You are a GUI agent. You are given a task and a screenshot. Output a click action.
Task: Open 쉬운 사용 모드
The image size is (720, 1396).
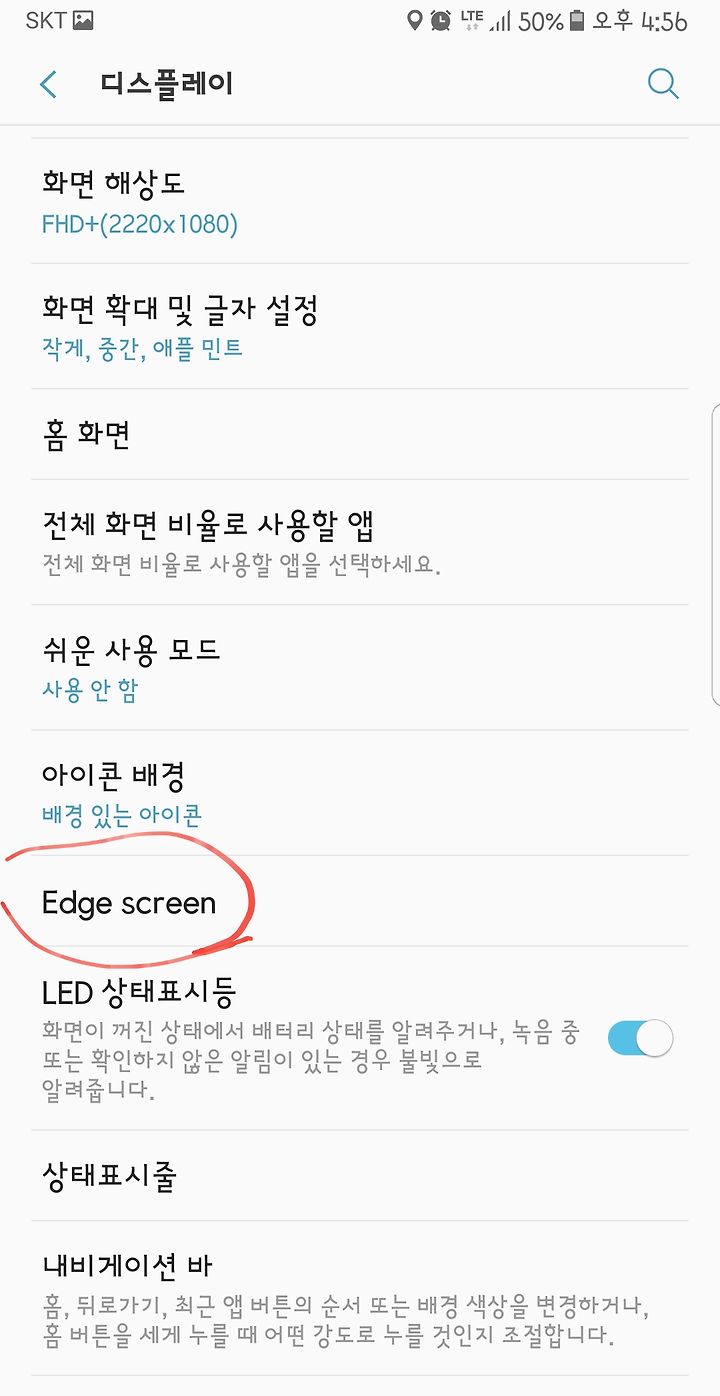[x=360, y=668]
